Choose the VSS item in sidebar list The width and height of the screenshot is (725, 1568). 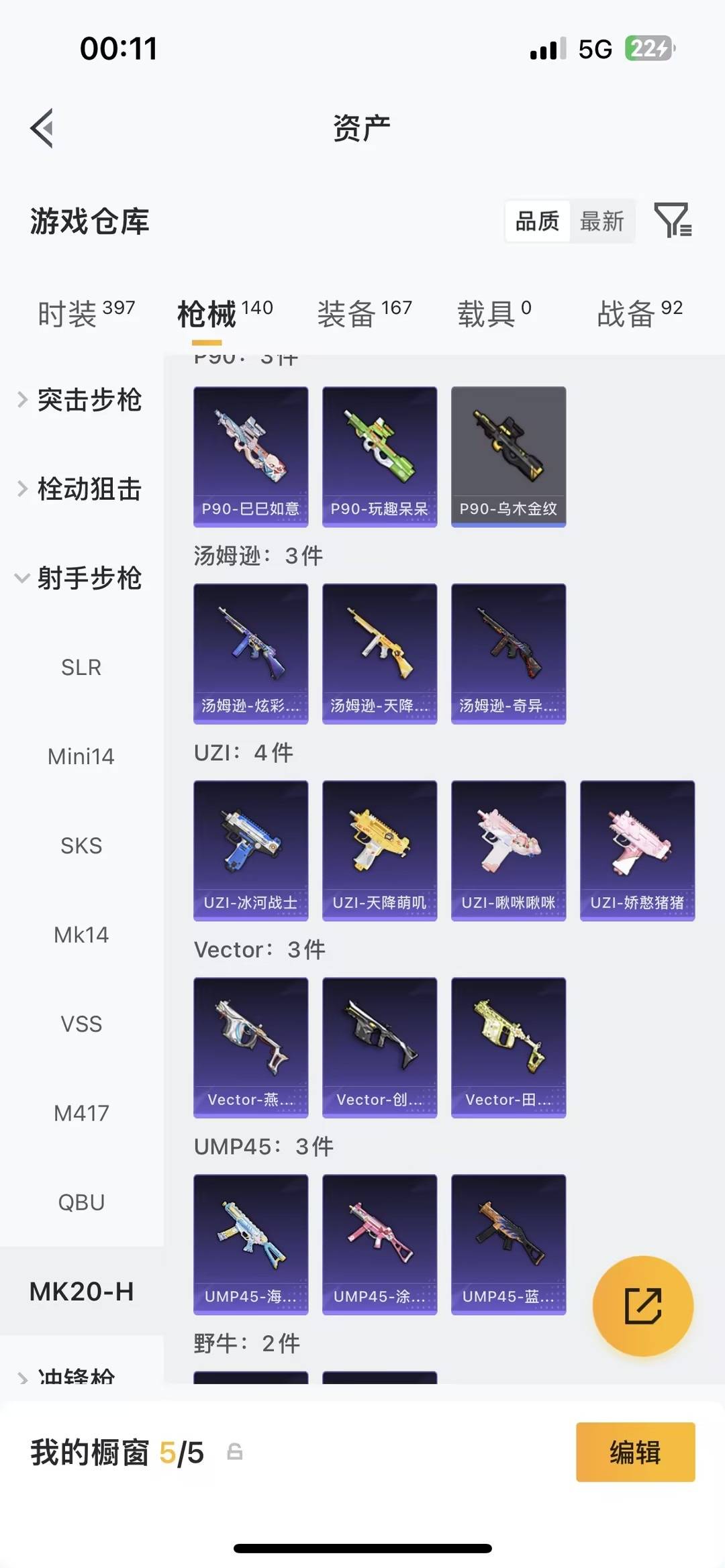[81, 1023]
